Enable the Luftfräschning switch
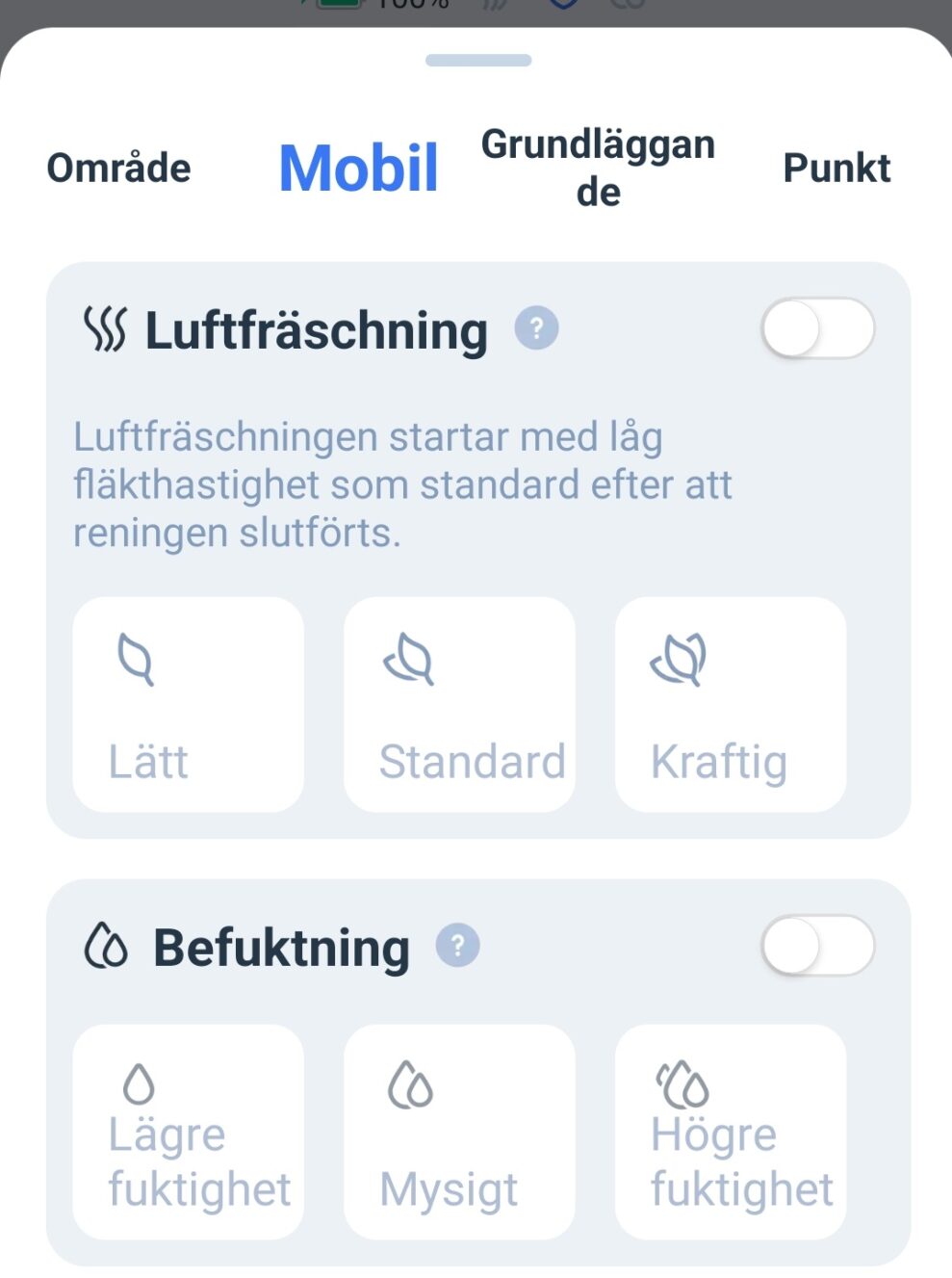This screenshot has height=1278, width=952. pyautogui.click(x=817, y=328)
